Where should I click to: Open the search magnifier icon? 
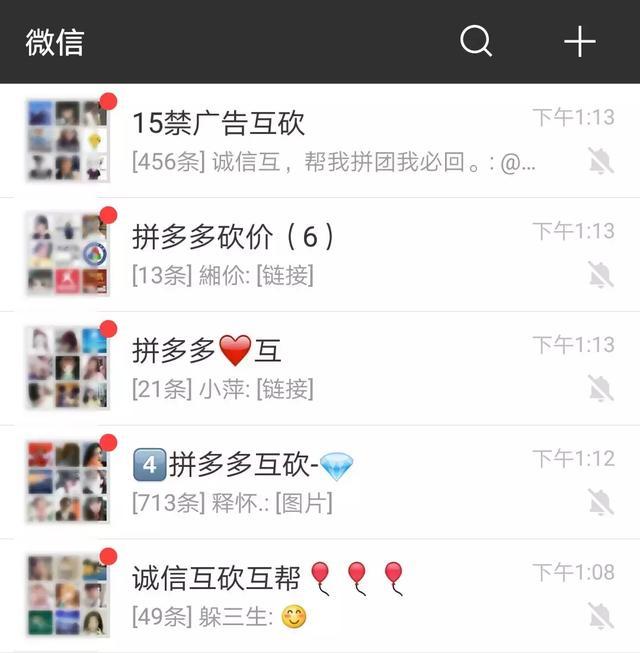476,41
